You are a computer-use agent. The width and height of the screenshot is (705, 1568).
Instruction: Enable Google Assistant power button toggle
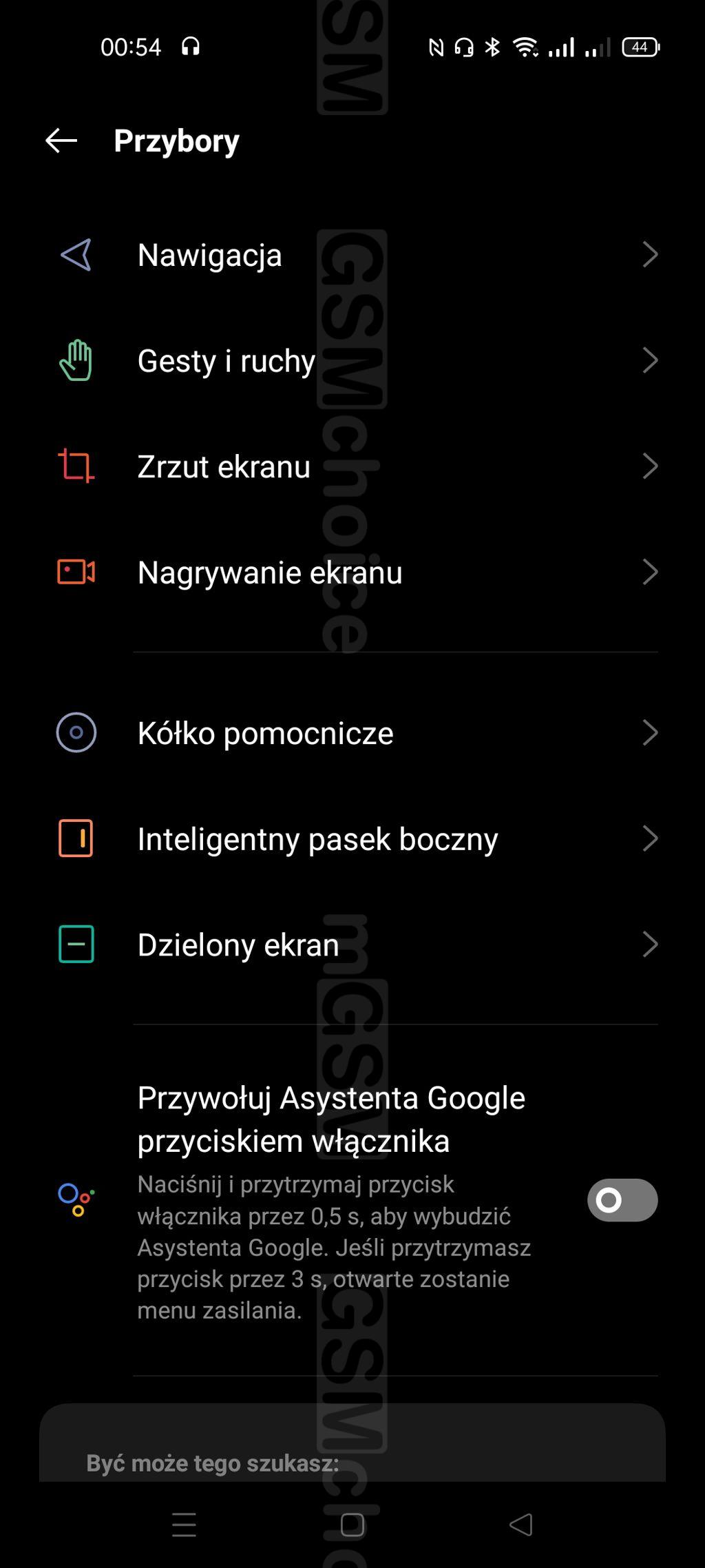(622, 1200)
